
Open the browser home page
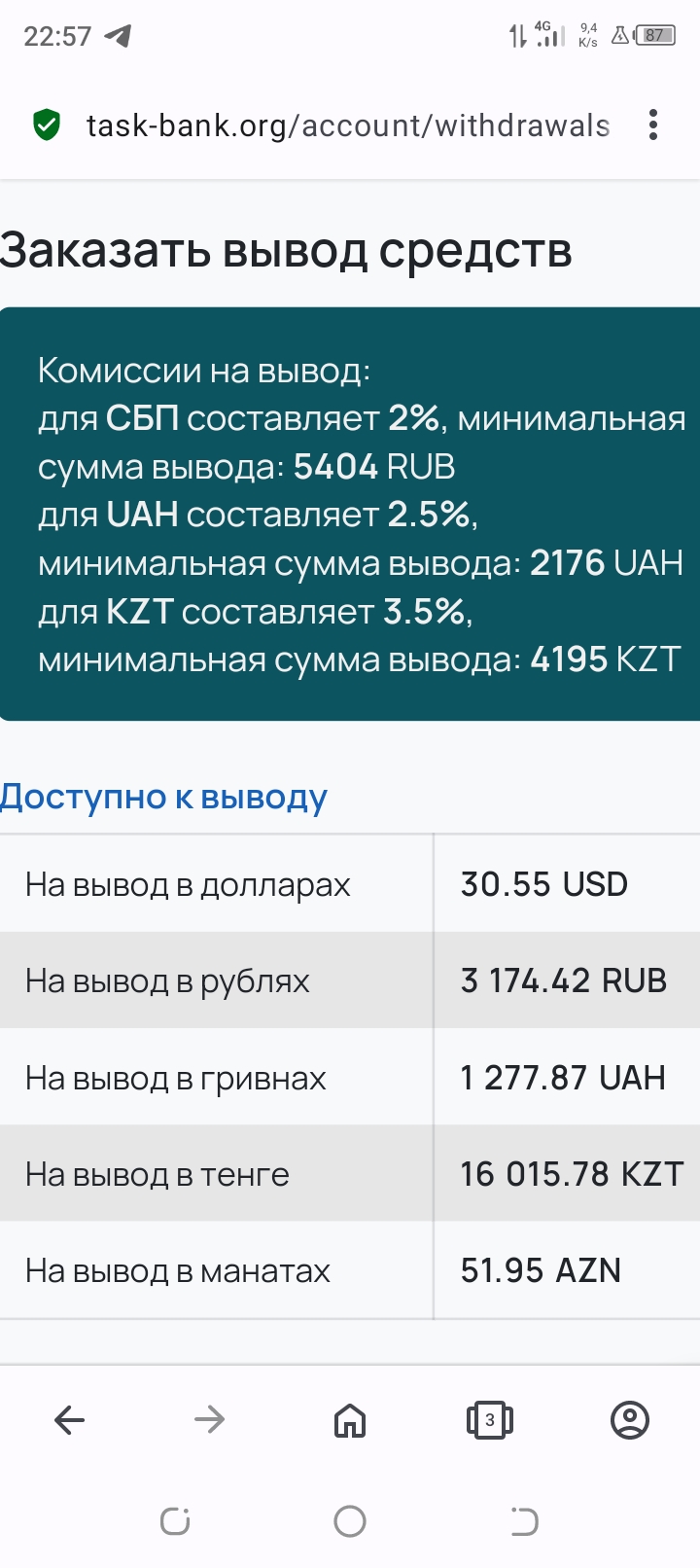[x=350, y=1420]
